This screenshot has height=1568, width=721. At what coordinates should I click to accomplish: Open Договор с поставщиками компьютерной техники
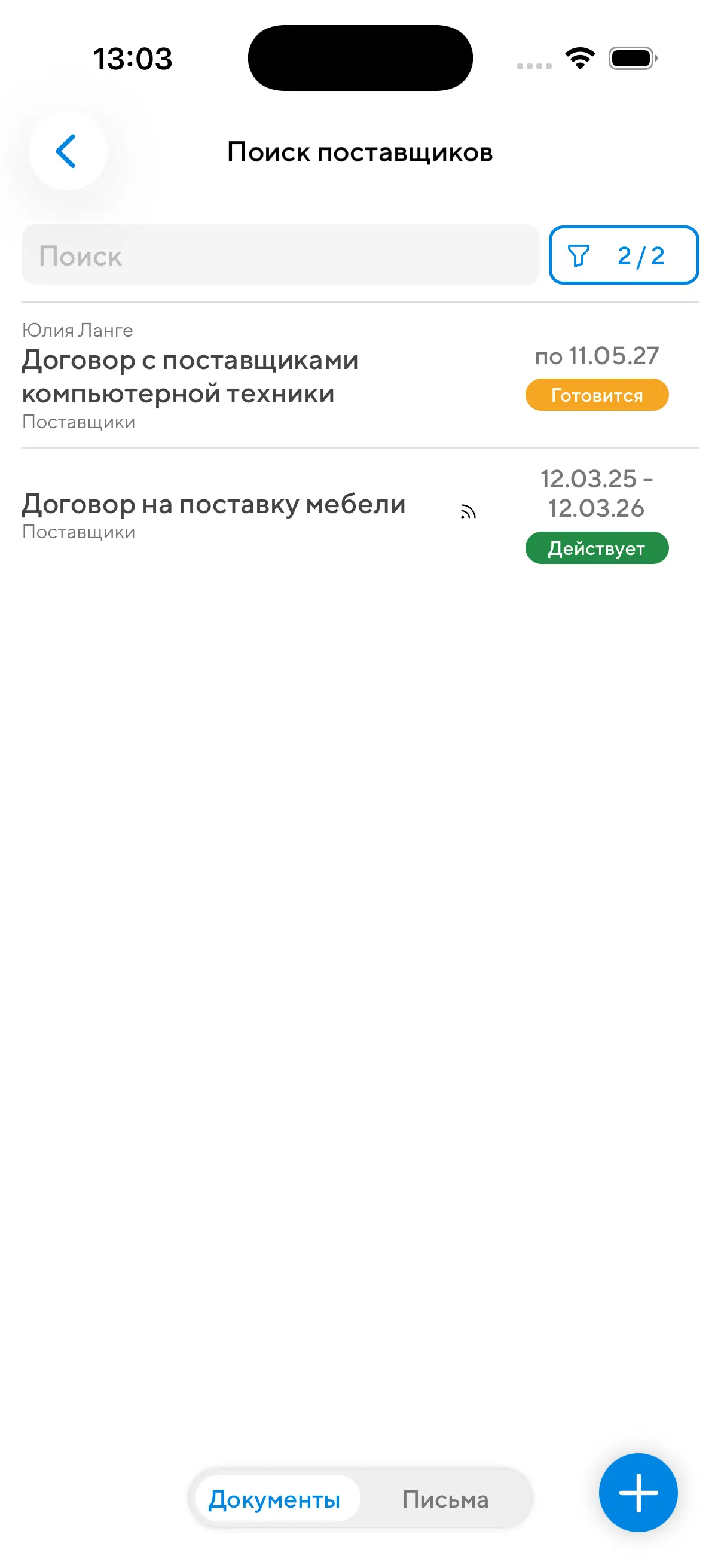[x=190, y=376]
